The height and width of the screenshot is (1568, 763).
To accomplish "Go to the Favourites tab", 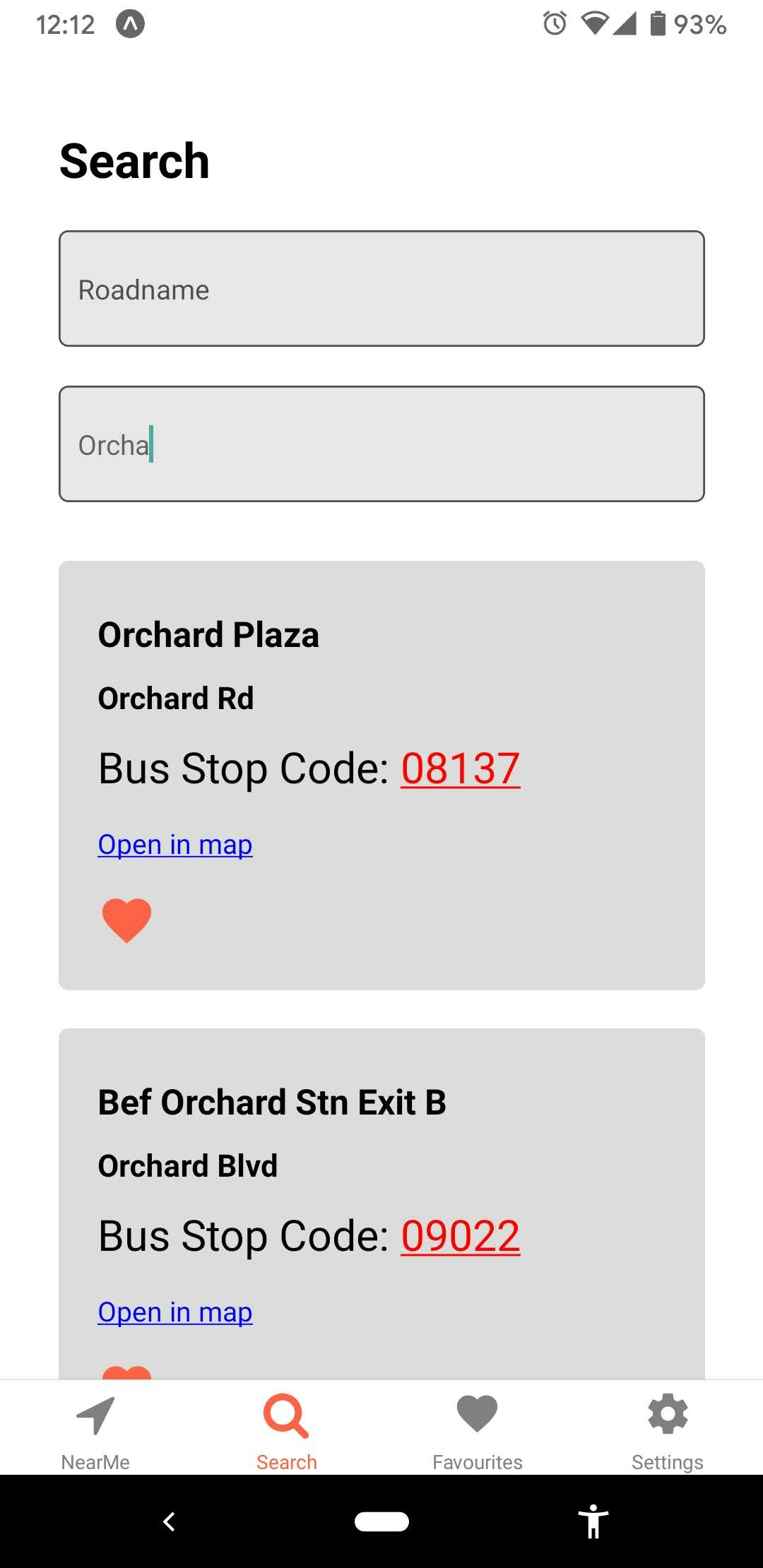I will [x=477, y=1430].
